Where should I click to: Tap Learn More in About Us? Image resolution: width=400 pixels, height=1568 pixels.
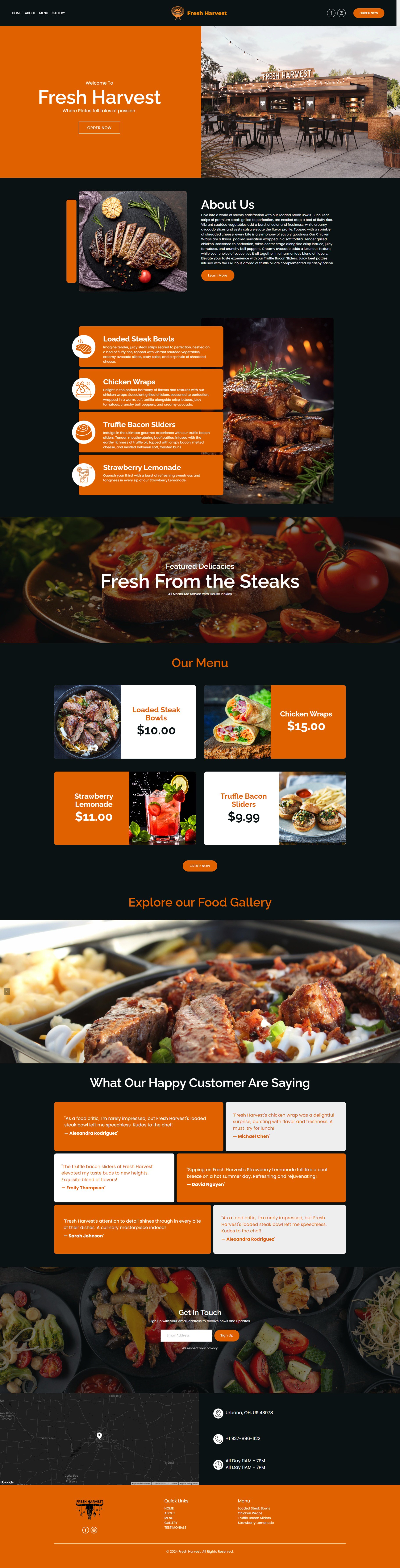(x=217, y=276)
